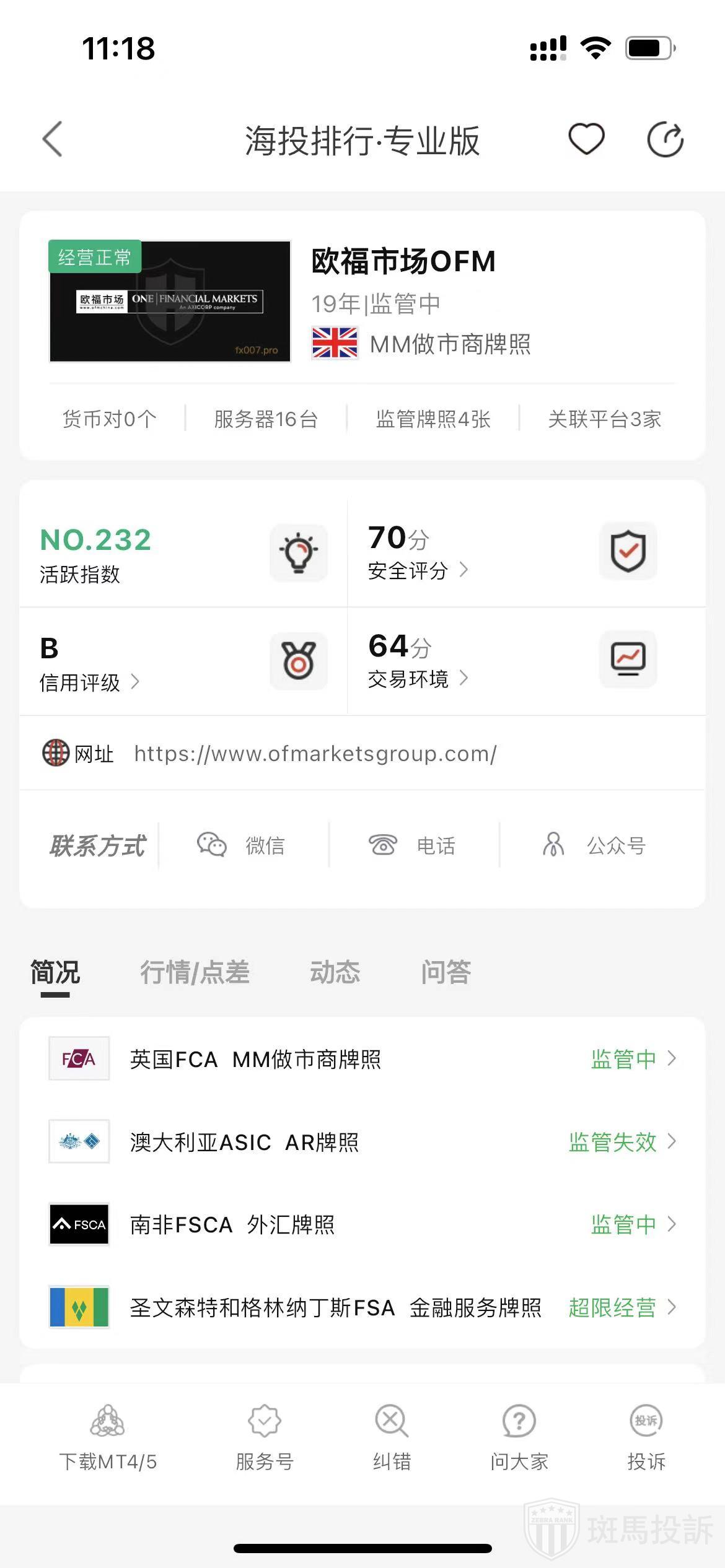
Task: Switch to the 行情/点差 tab
Action: 195,972
